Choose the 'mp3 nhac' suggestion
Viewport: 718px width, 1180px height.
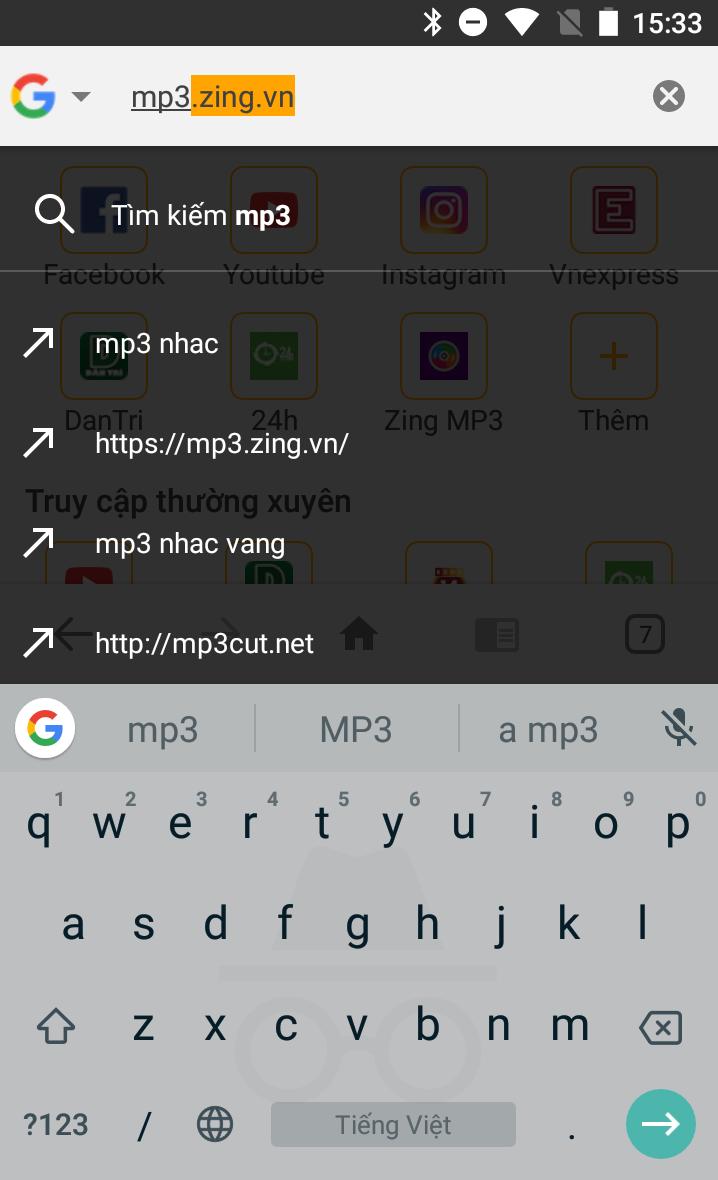157,344
